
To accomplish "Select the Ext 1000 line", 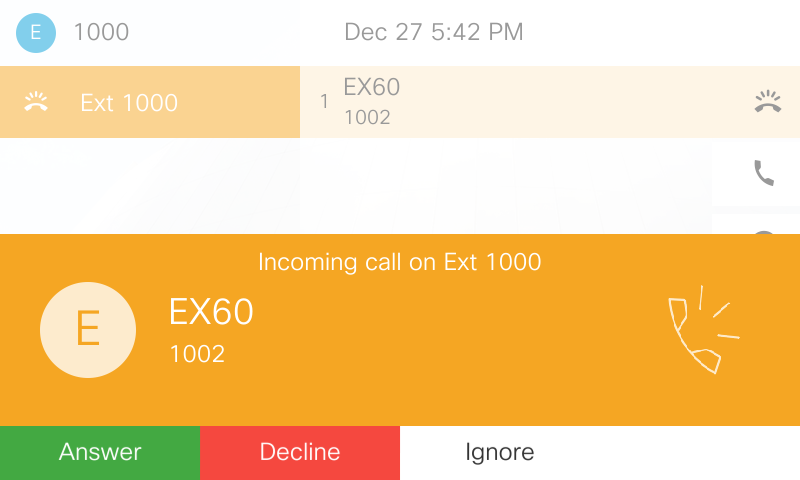I will pyautogui.click(x=150, y=102).
